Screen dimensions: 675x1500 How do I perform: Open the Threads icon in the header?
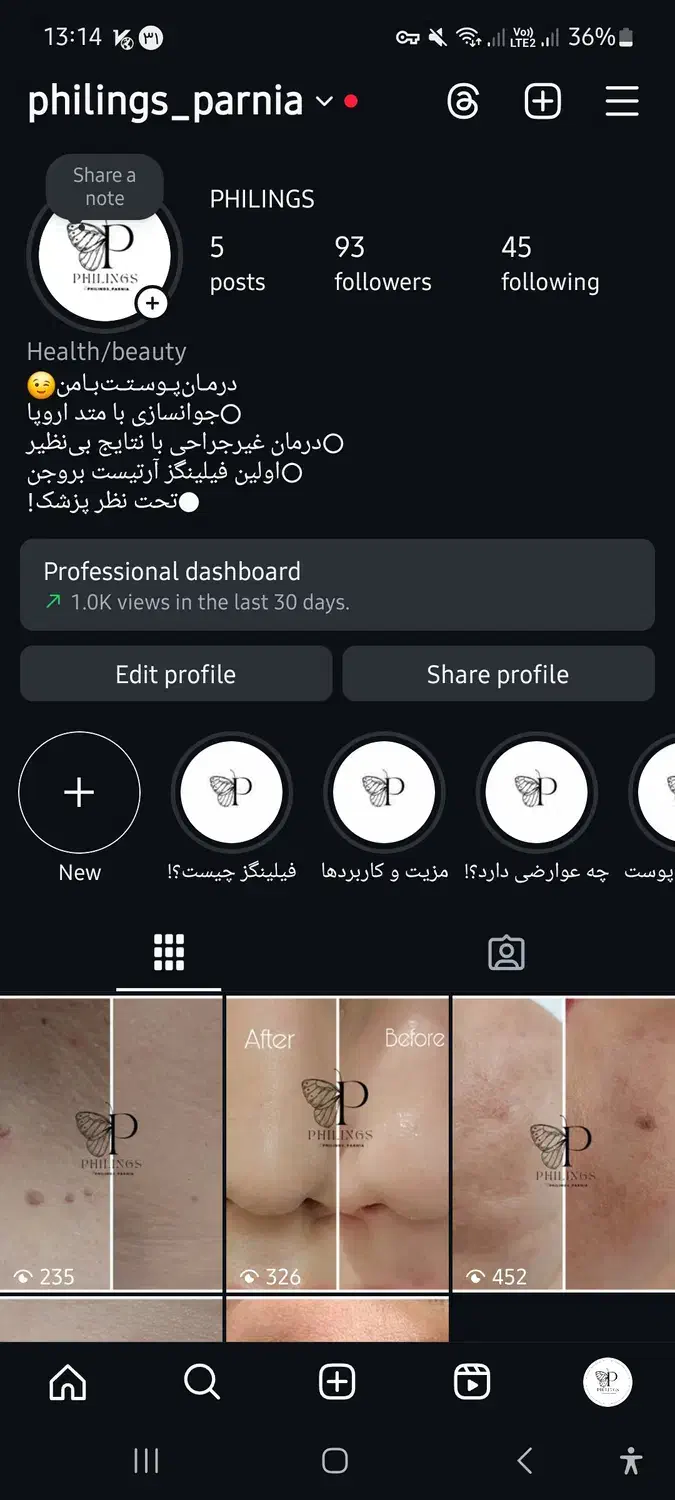click(463, 101)
